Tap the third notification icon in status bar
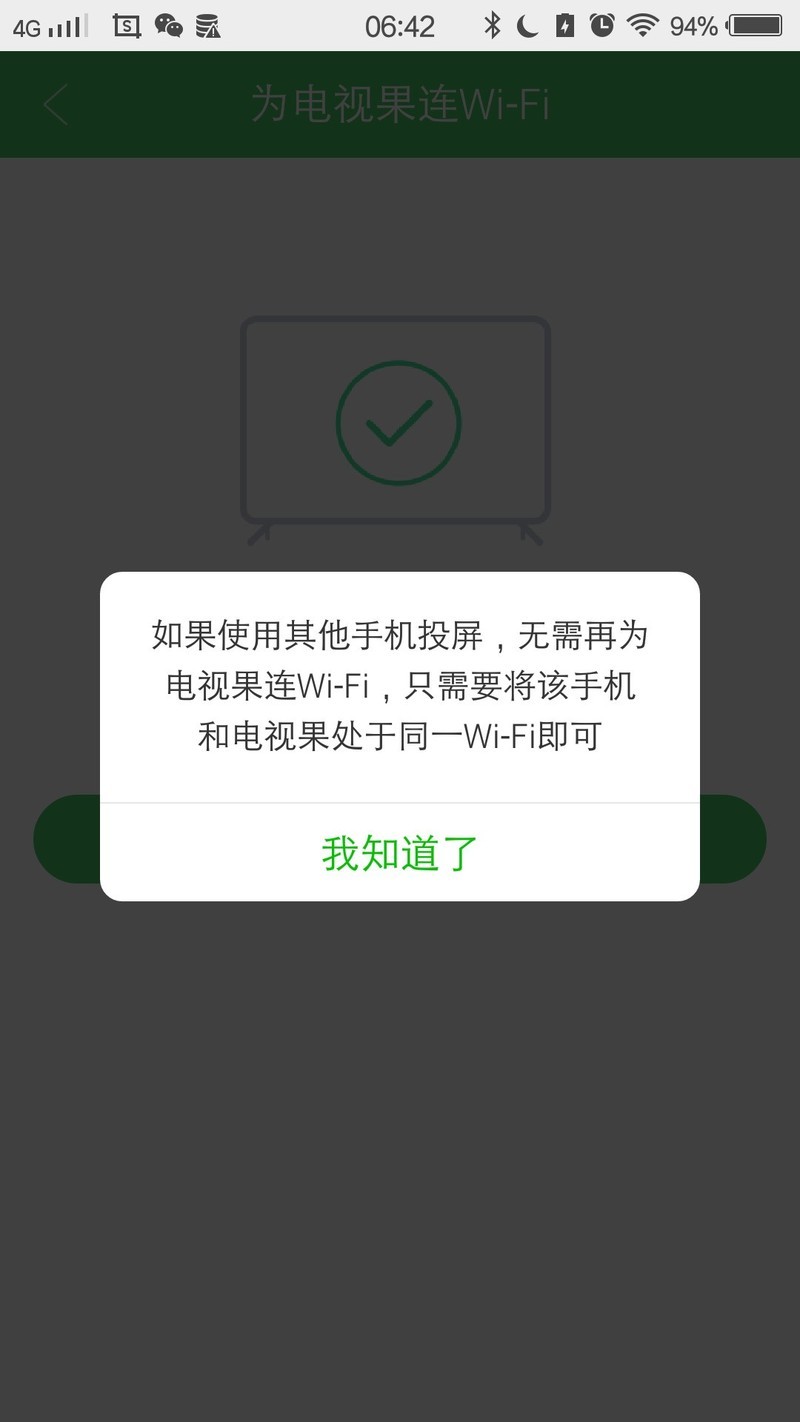This screenshot has height=1422, width=800. (210, 25)
